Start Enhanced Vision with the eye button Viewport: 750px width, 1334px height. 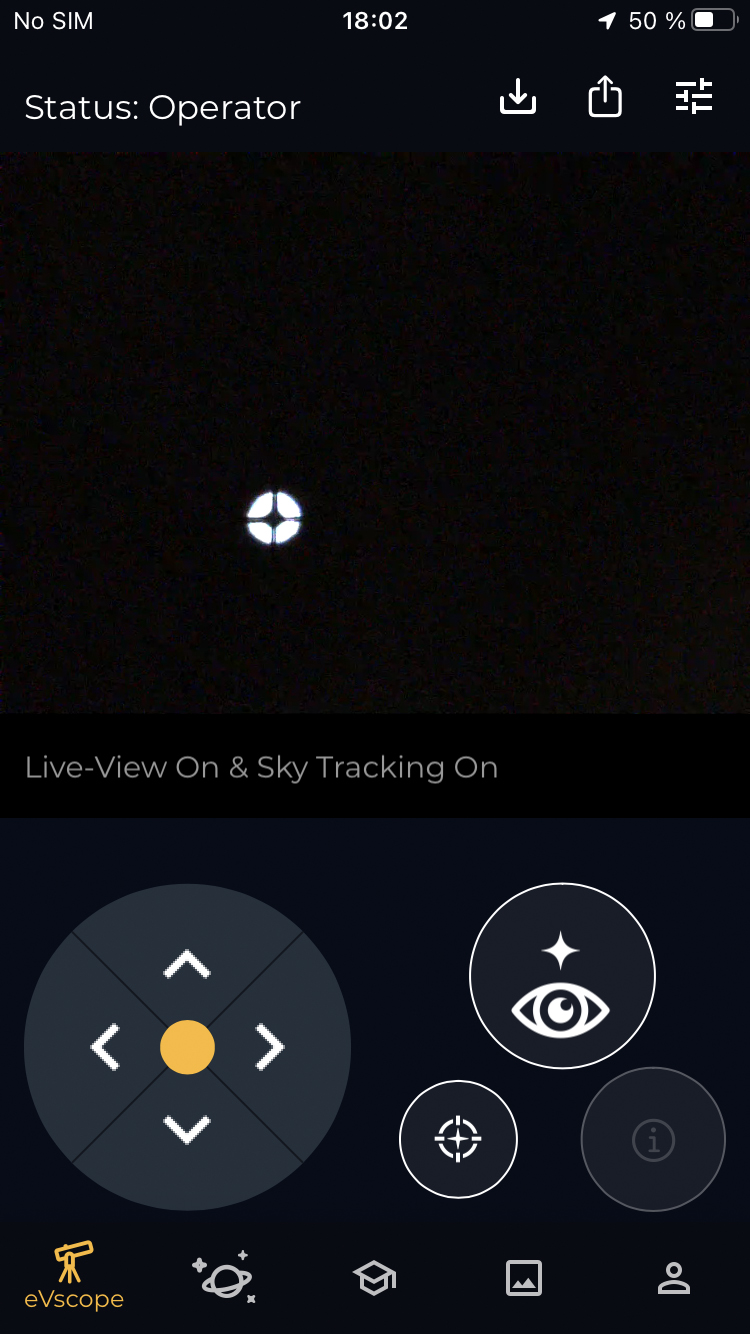point(562,976)
